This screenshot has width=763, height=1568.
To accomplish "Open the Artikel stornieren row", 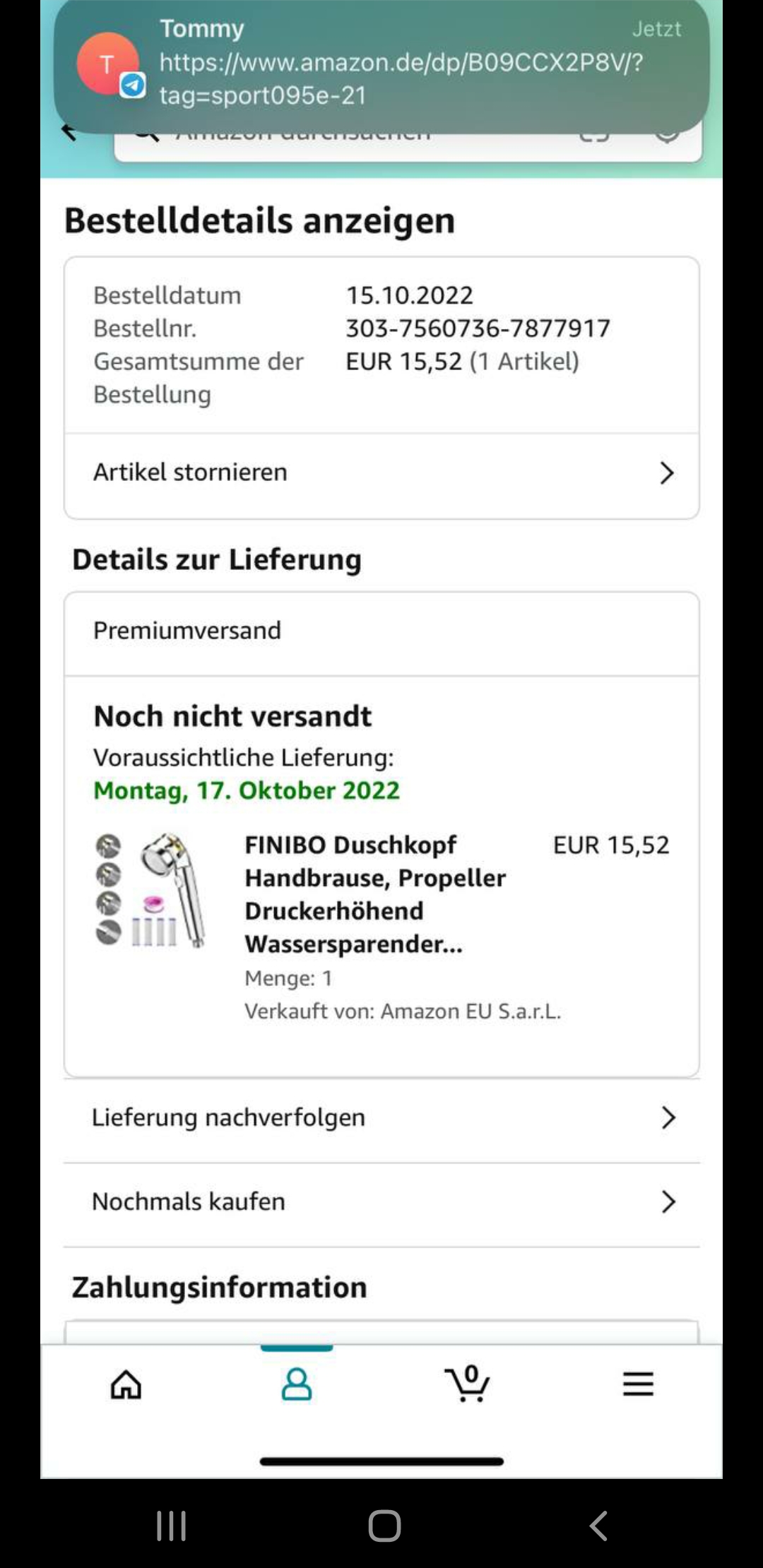I will click(381, 473).
